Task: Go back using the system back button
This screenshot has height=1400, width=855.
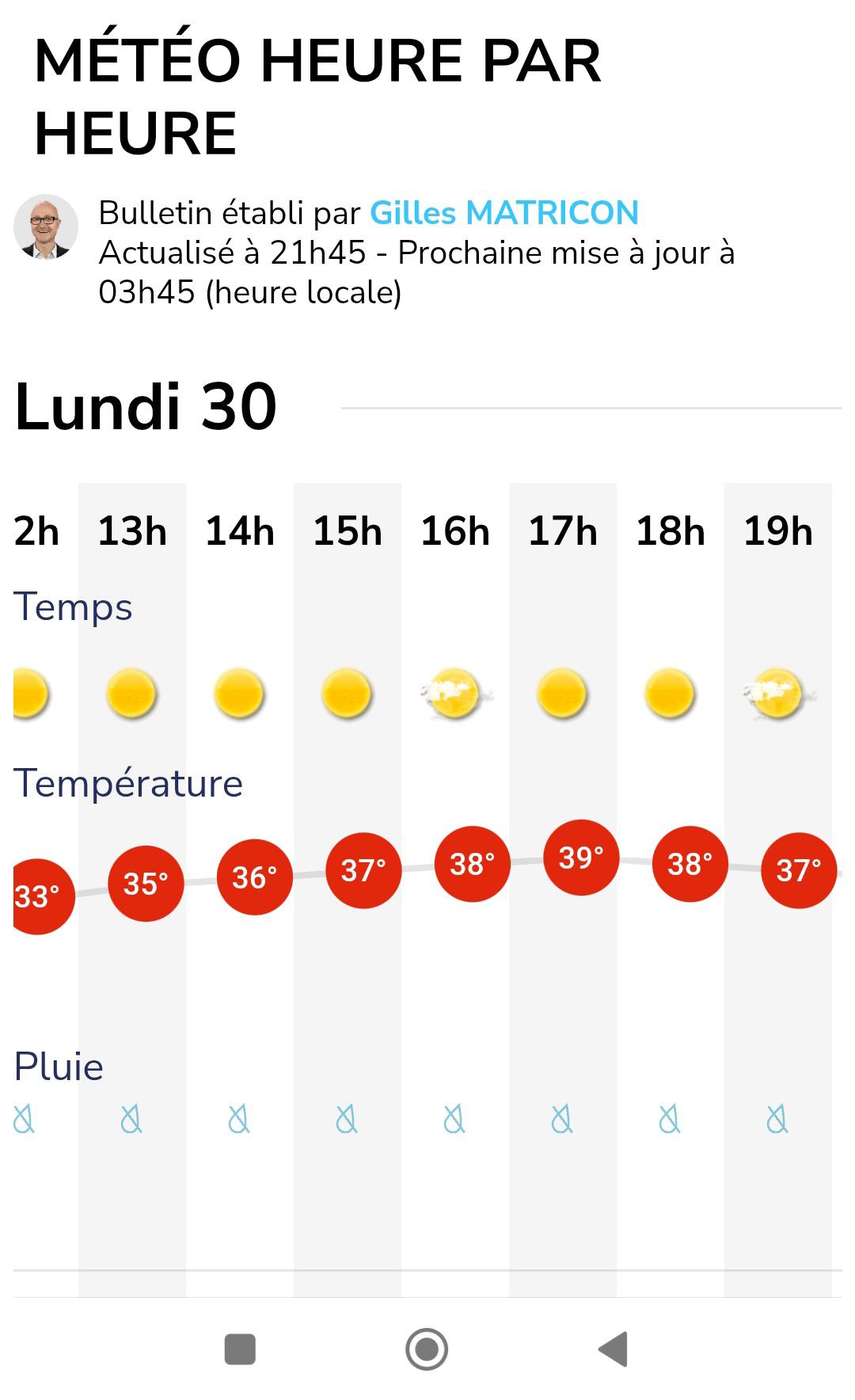Action: point(613,1349)
